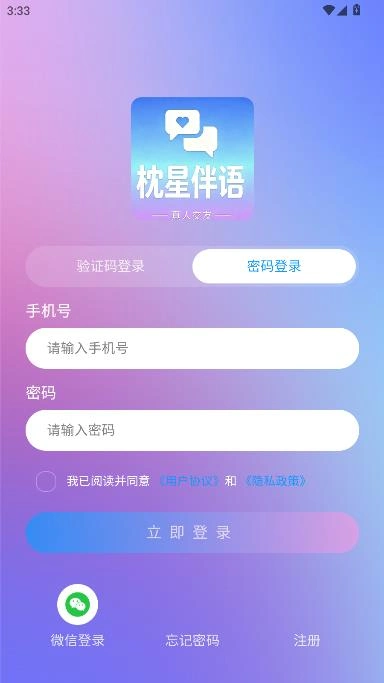This screenshot has height=683, width=384.
Task: Open the 隐私政策 link
Action: tap(275, 481)
